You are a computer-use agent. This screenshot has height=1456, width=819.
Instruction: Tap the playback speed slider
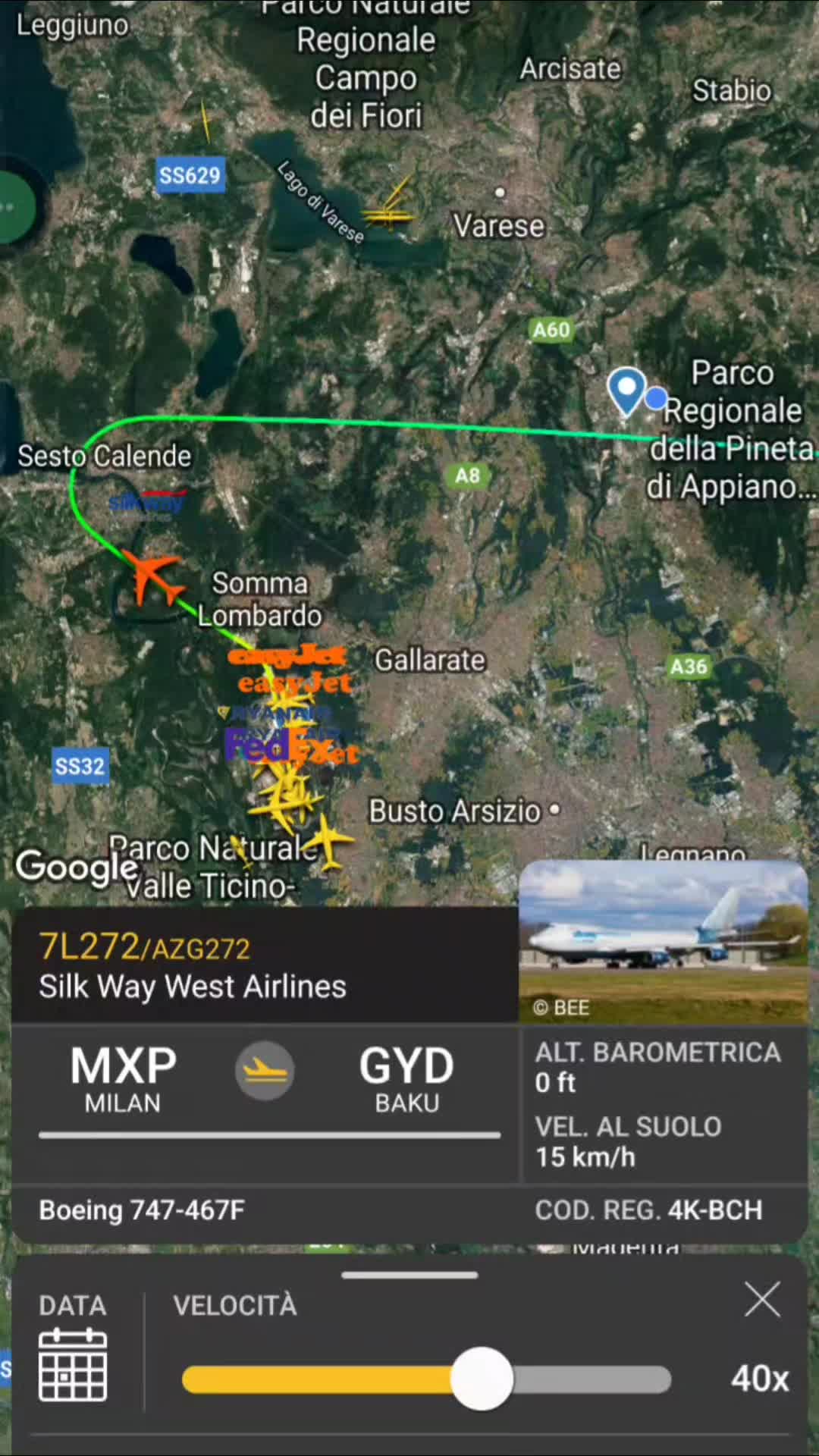click(x=482, y=1379)
